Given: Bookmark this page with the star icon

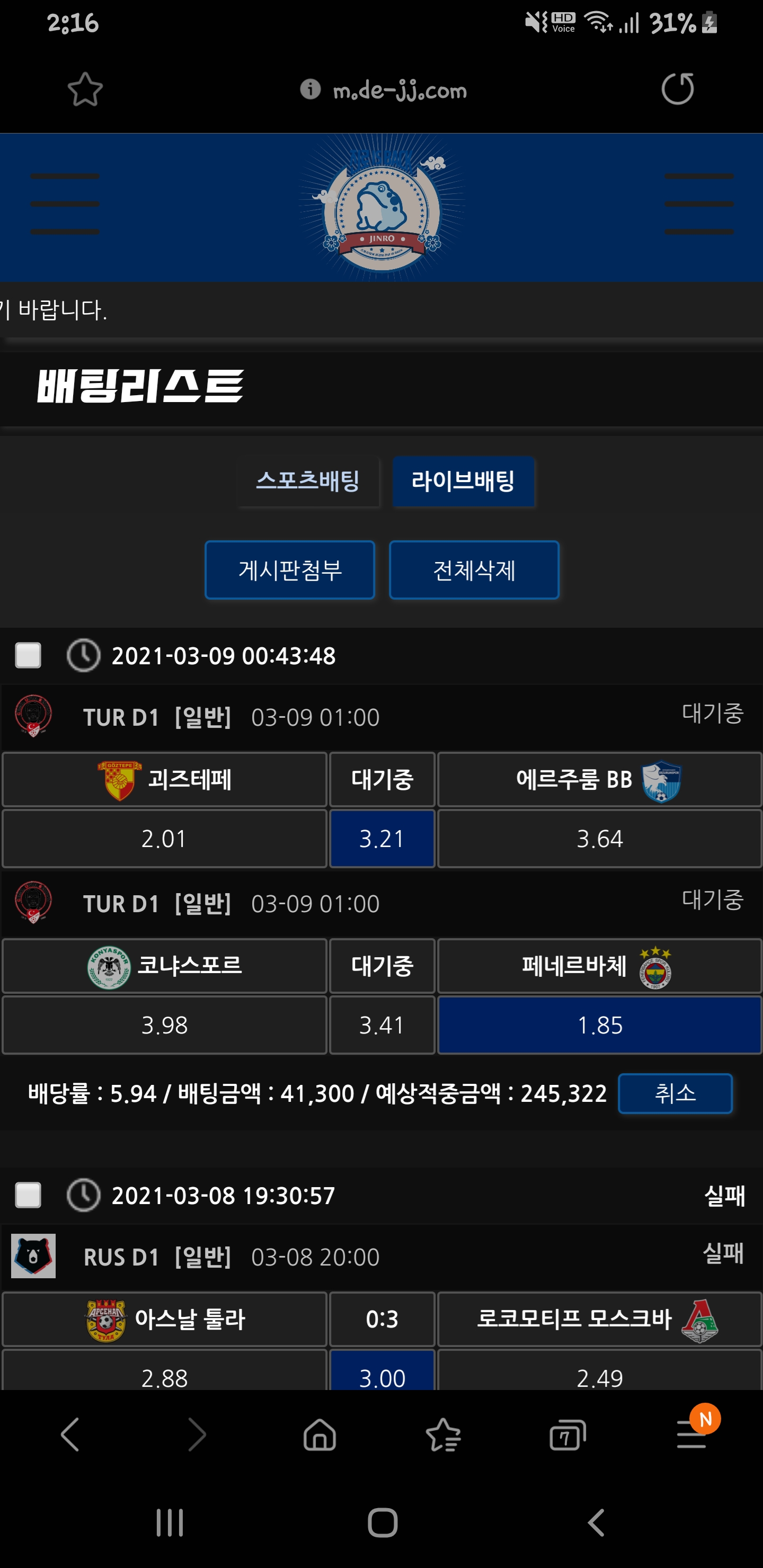Looking at the screenshot, I should point(85,90).
